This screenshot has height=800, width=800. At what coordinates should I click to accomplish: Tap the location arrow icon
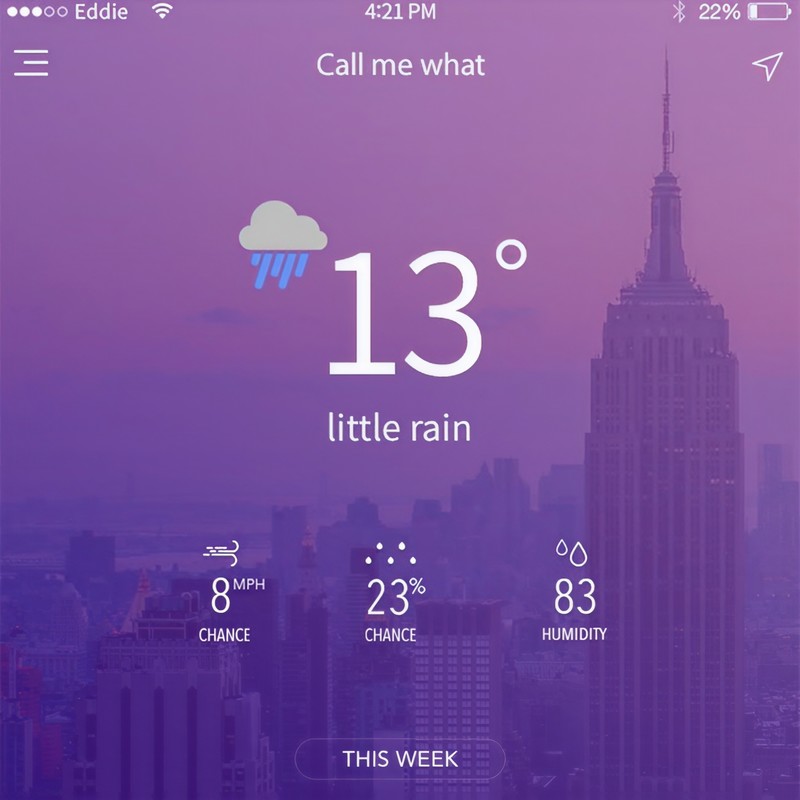pyautogui.click(x=766, y=67)
